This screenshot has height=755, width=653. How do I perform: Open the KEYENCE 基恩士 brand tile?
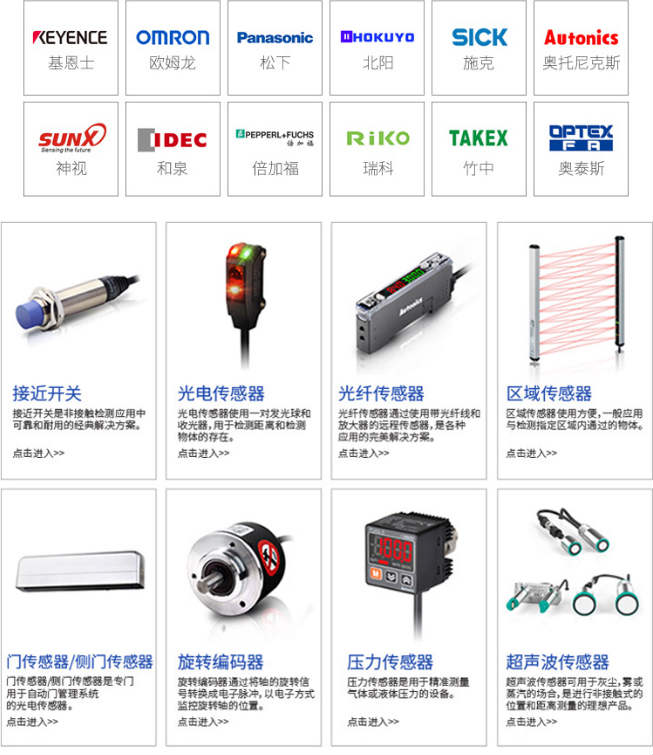[x=70, y=48]
